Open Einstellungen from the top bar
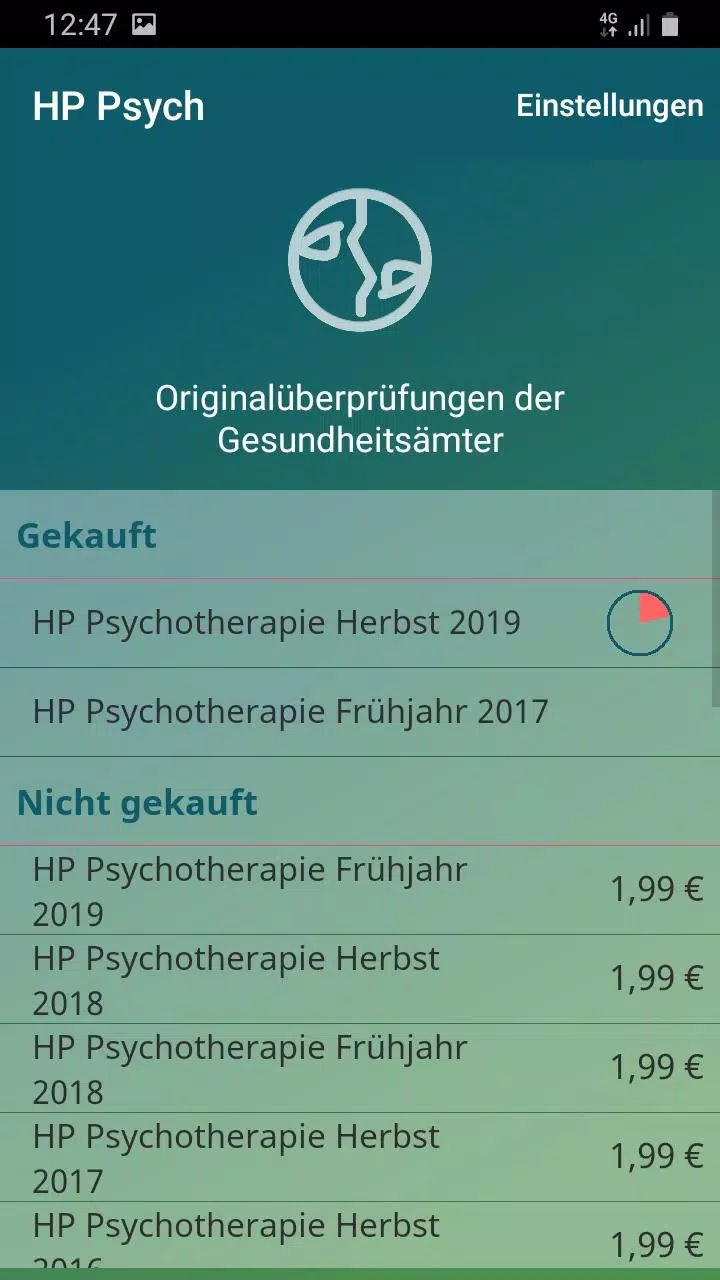 coord(609,105)
